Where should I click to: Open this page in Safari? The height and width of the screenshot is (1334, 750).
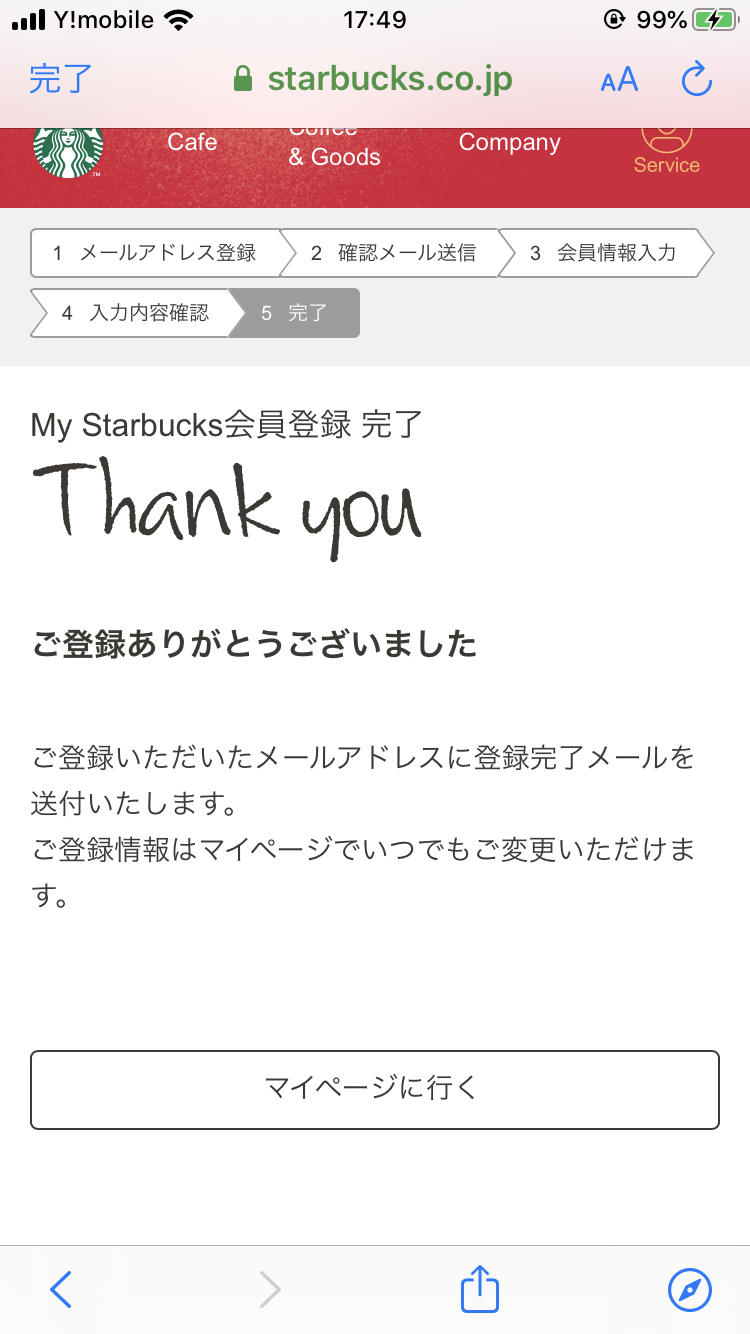coord(689,1290)
